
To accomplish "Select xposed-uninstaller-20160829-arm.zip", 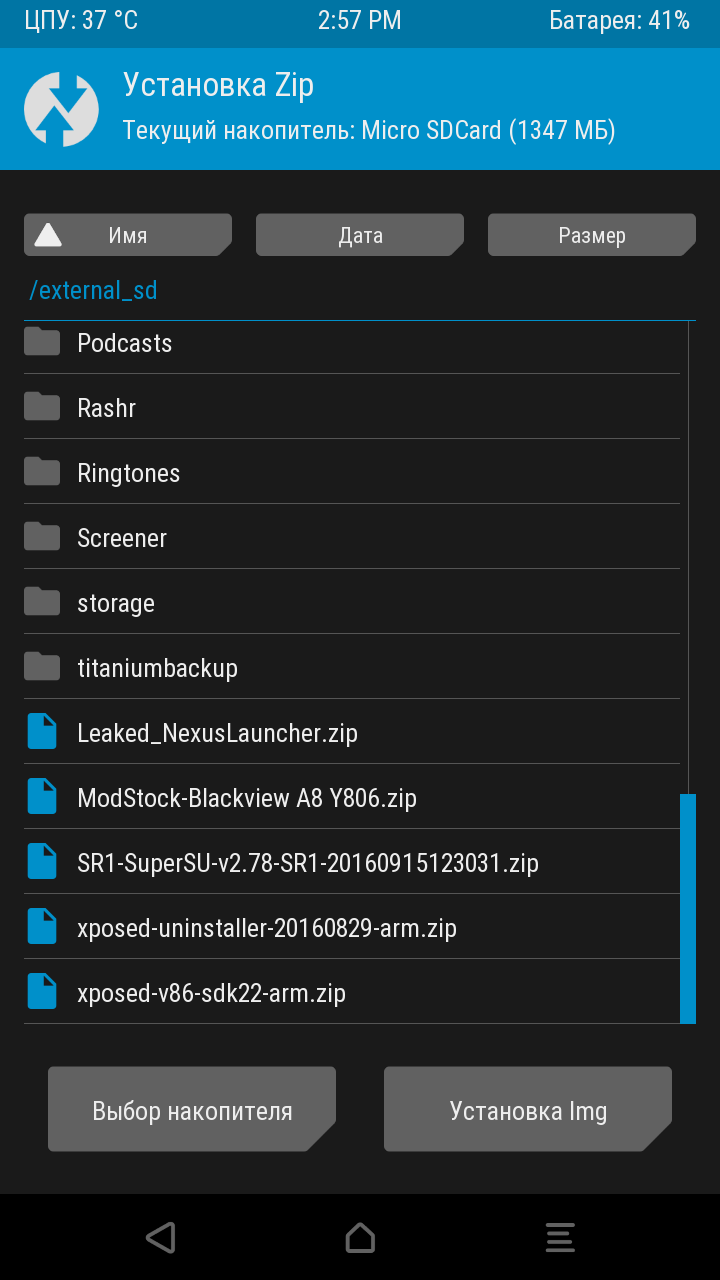I will [x=352, y=927].
